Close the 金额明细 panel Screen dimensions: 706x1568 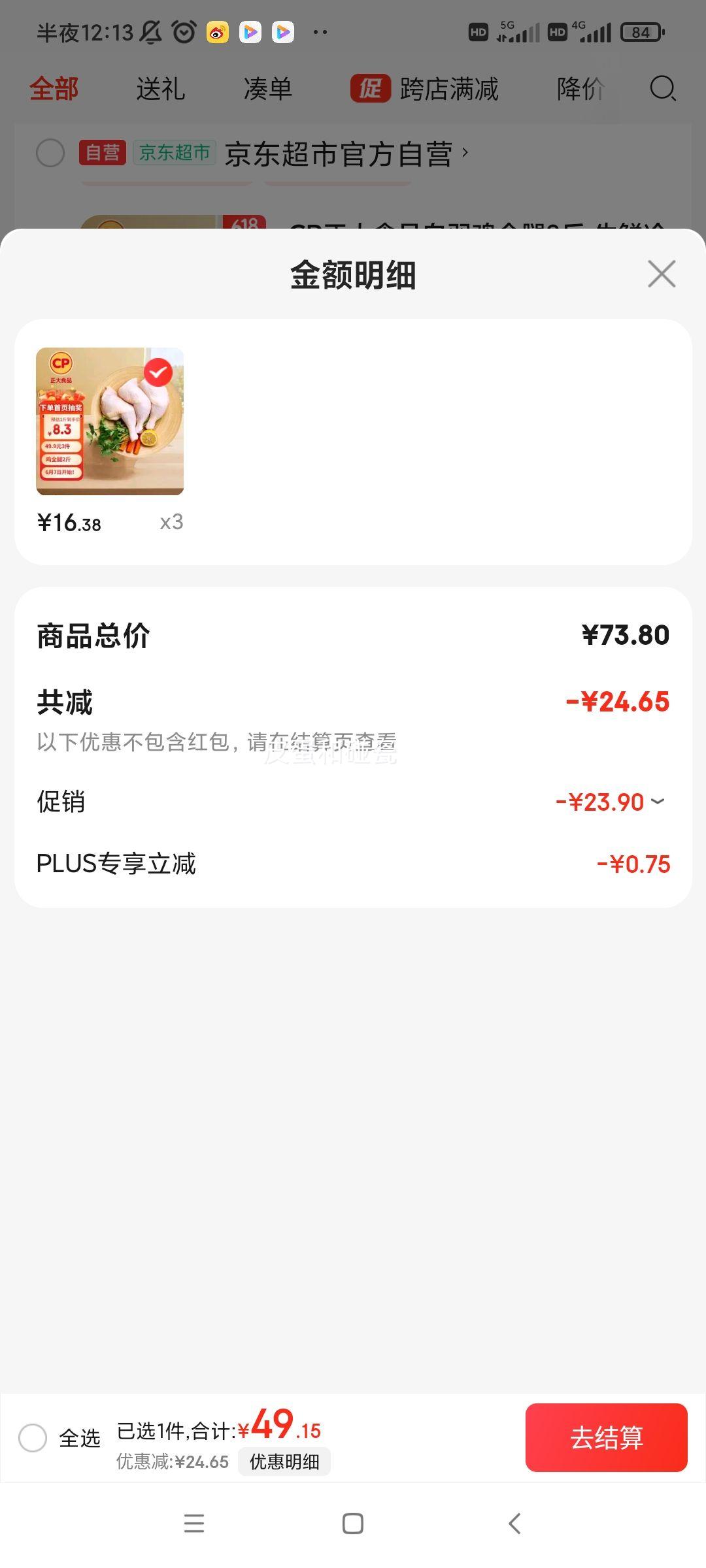pos(662,274)
